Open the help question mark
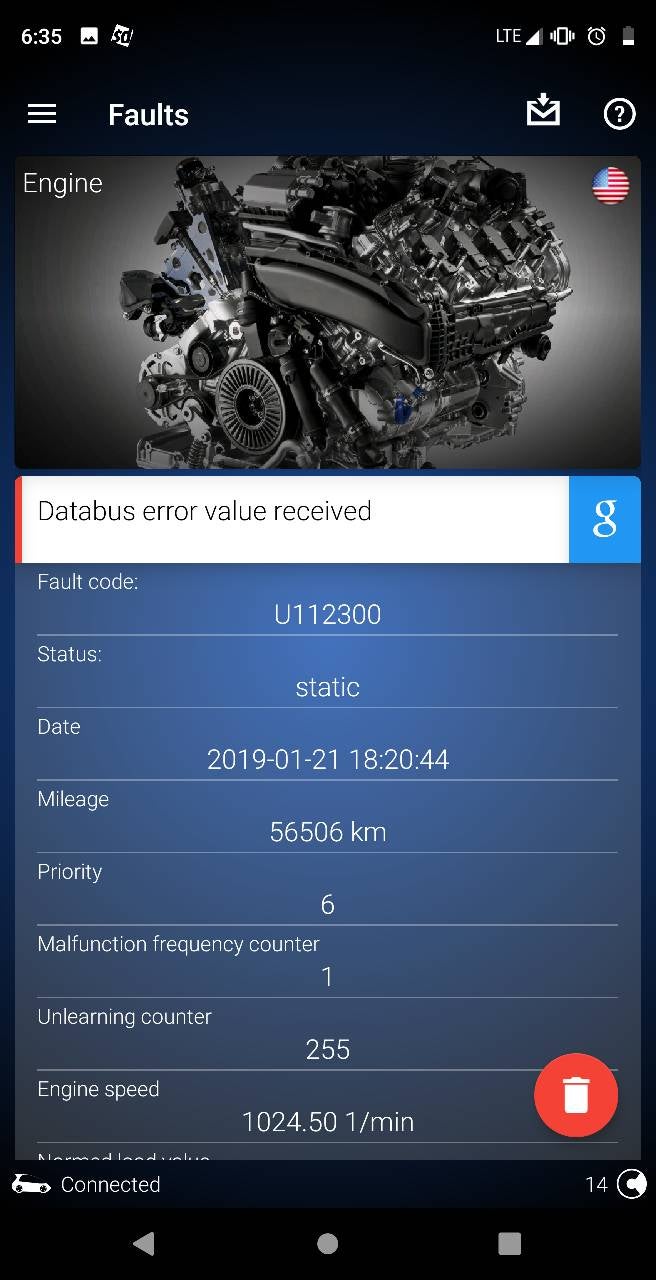 (619, 114)
